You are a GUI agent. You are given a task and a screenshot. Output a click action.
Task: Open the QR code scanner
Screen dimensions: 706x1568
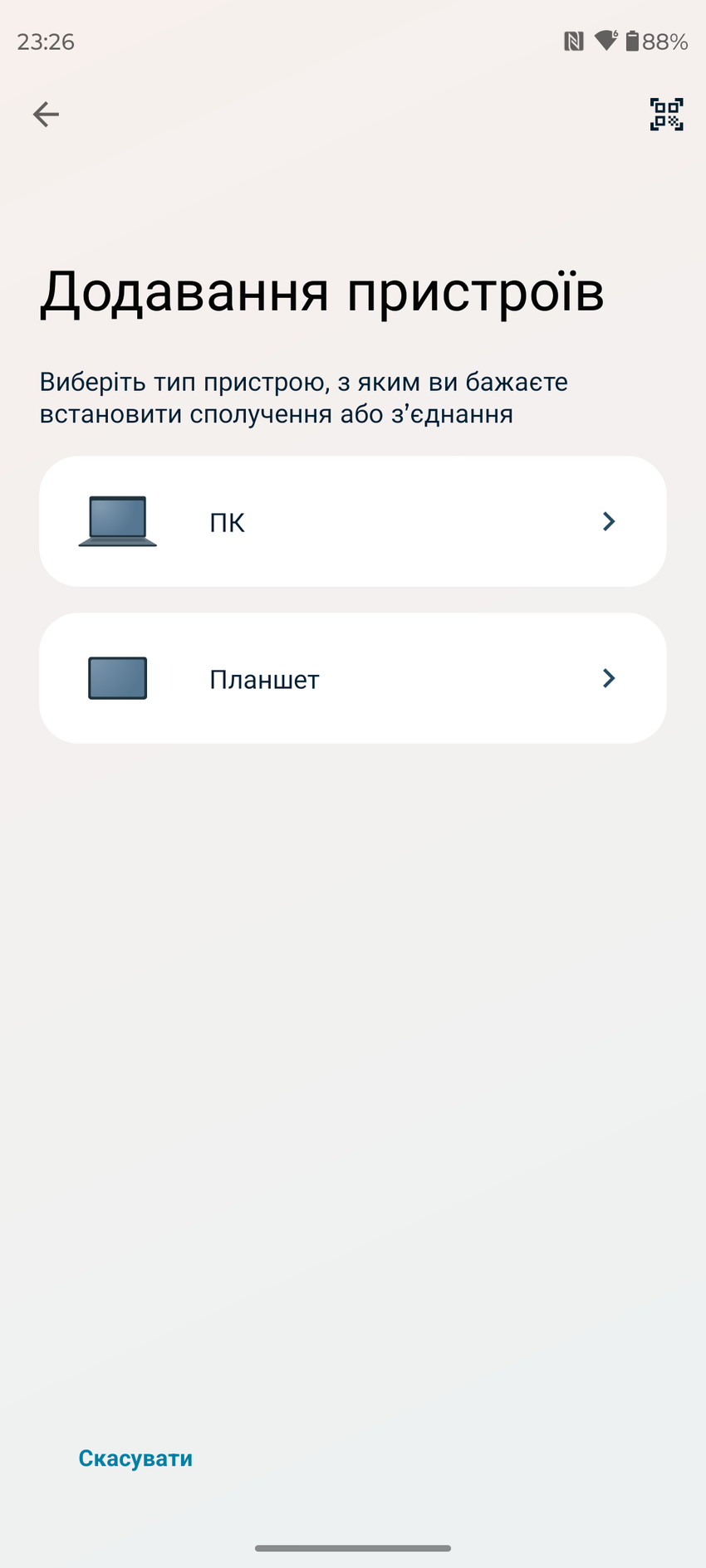[x=666, y=115]
